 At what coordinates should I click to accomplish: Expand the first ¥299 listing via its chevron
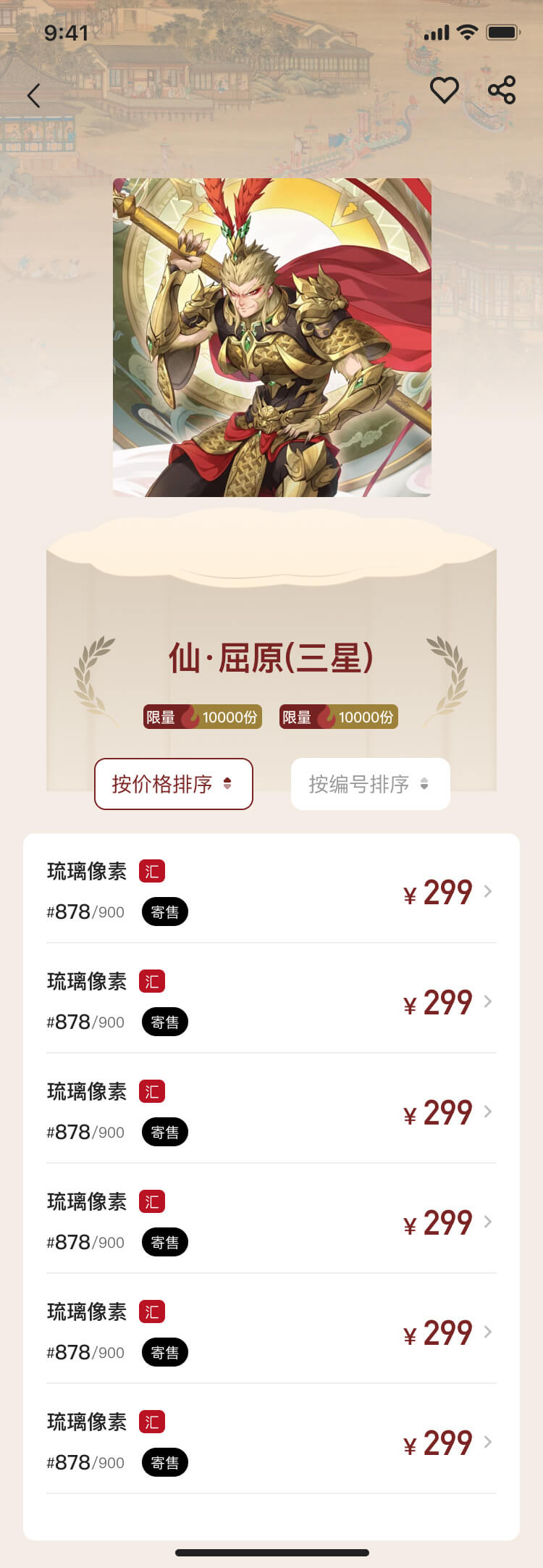pos(488,891)
